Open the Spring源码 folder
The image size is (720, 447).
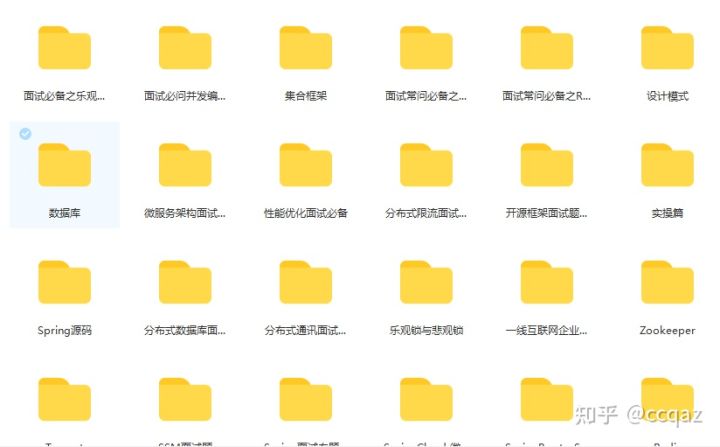click(64, 282)
